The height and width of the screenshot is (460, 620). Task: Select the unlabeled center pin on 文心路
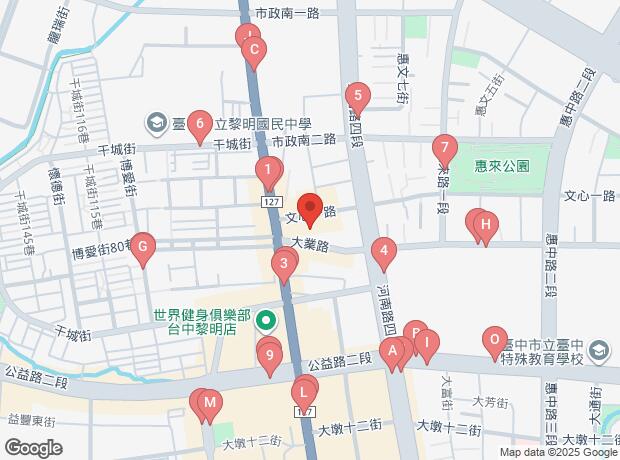(310, 210)
